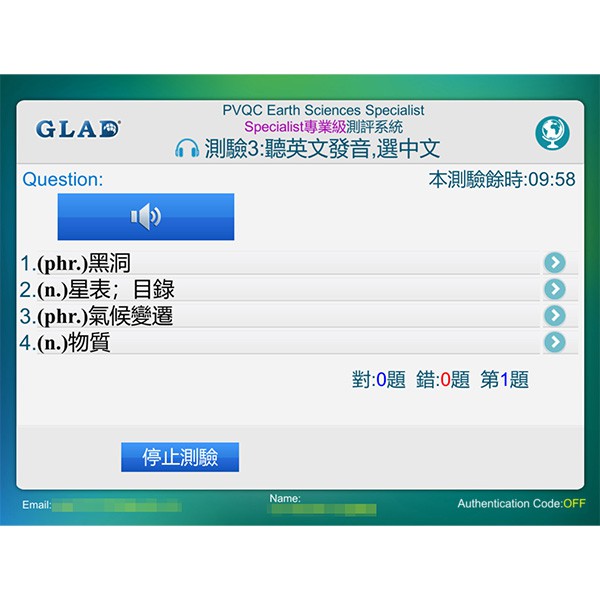Play the English pronunciation audio
Image resolution: width=600 pixels, height=600 pixels.
pos(146,216)
